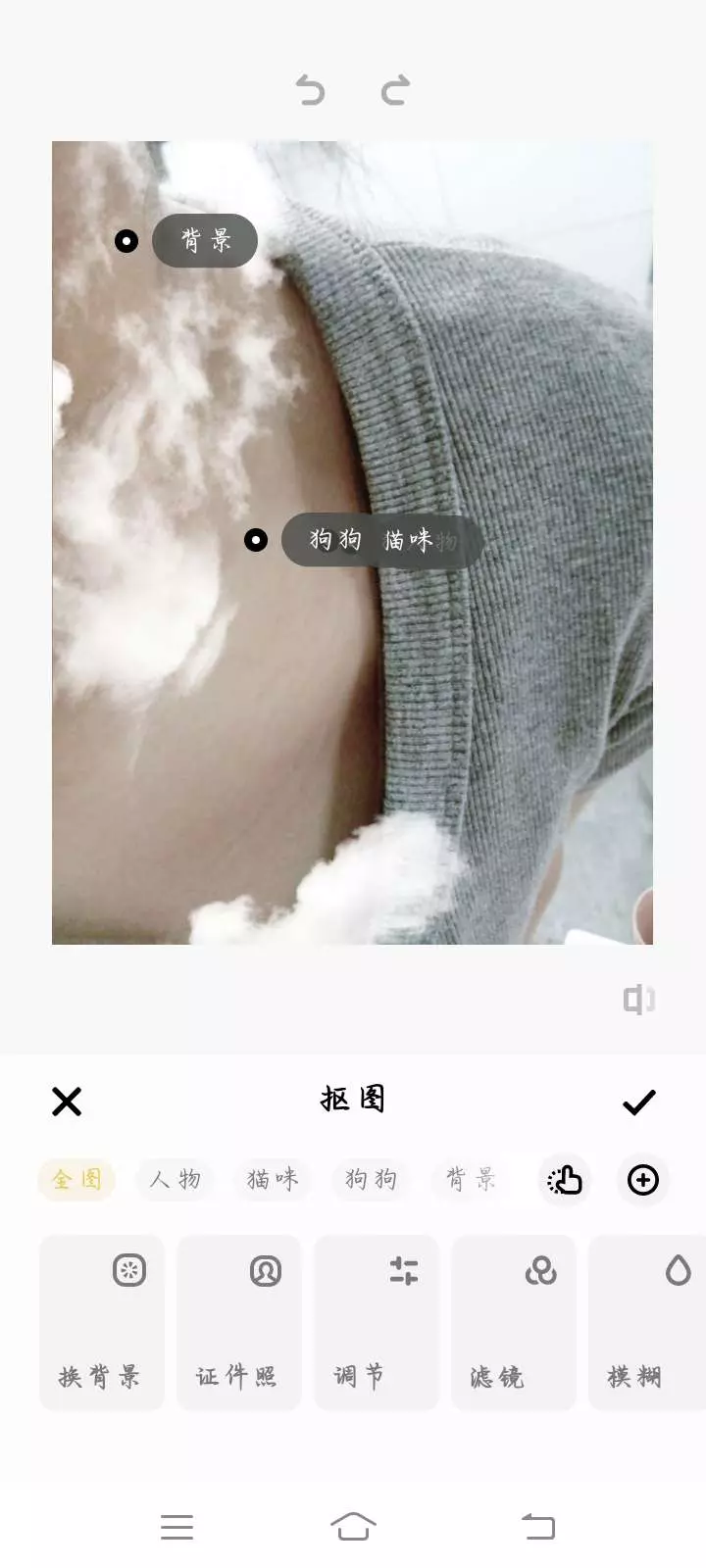Screen dimensions: 706x1568
Task: Open the 模糊 blur tool
Action: (647, 1323)
